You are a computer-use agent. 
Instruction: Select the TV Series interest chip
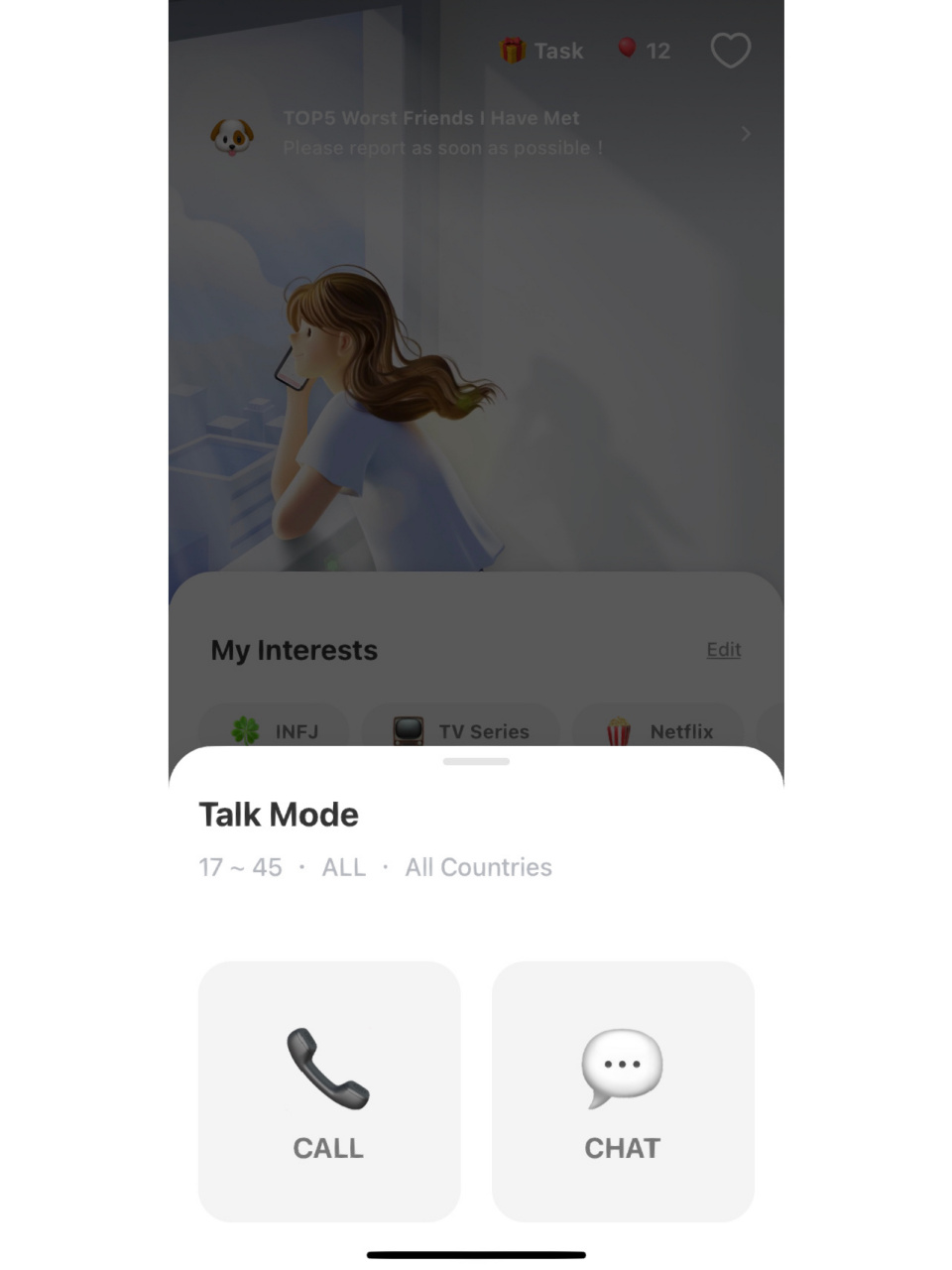point(461,730)
